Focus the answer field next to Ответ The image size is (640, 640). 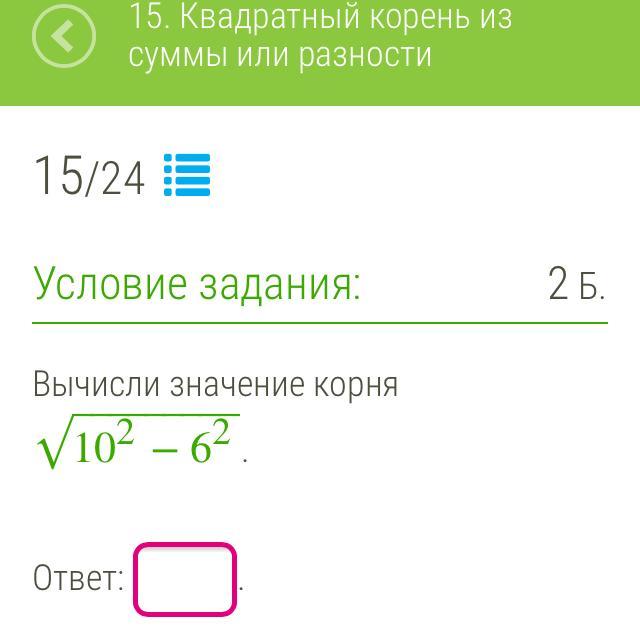(x=185, y=579)
